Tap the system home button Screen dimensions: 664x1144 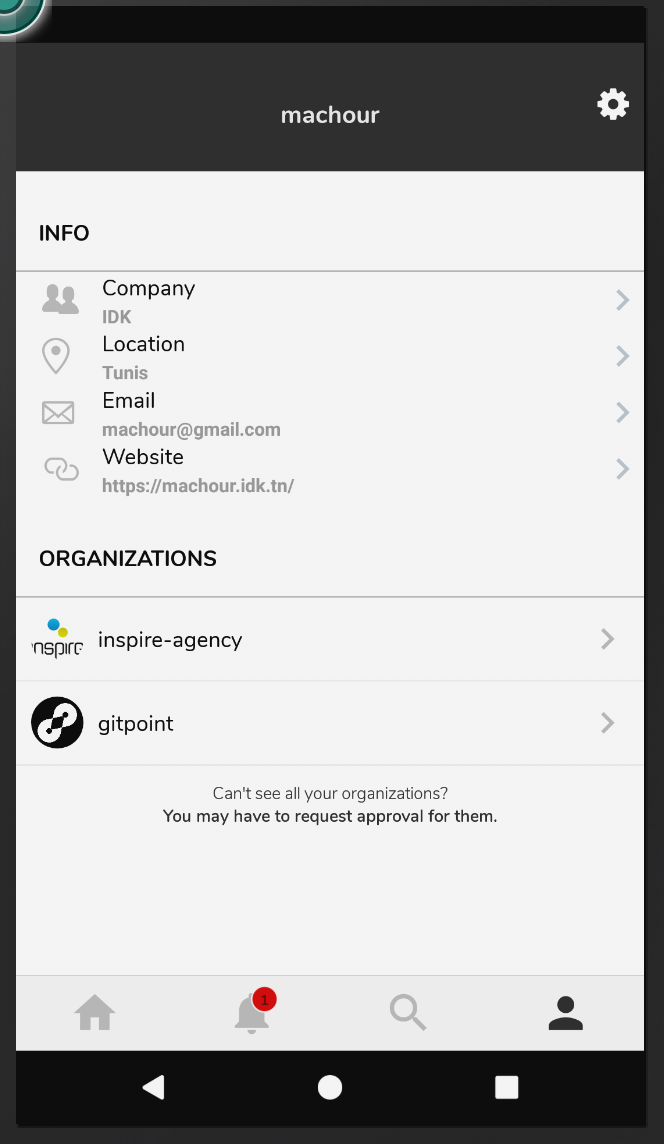click(x=330, y=1087)
